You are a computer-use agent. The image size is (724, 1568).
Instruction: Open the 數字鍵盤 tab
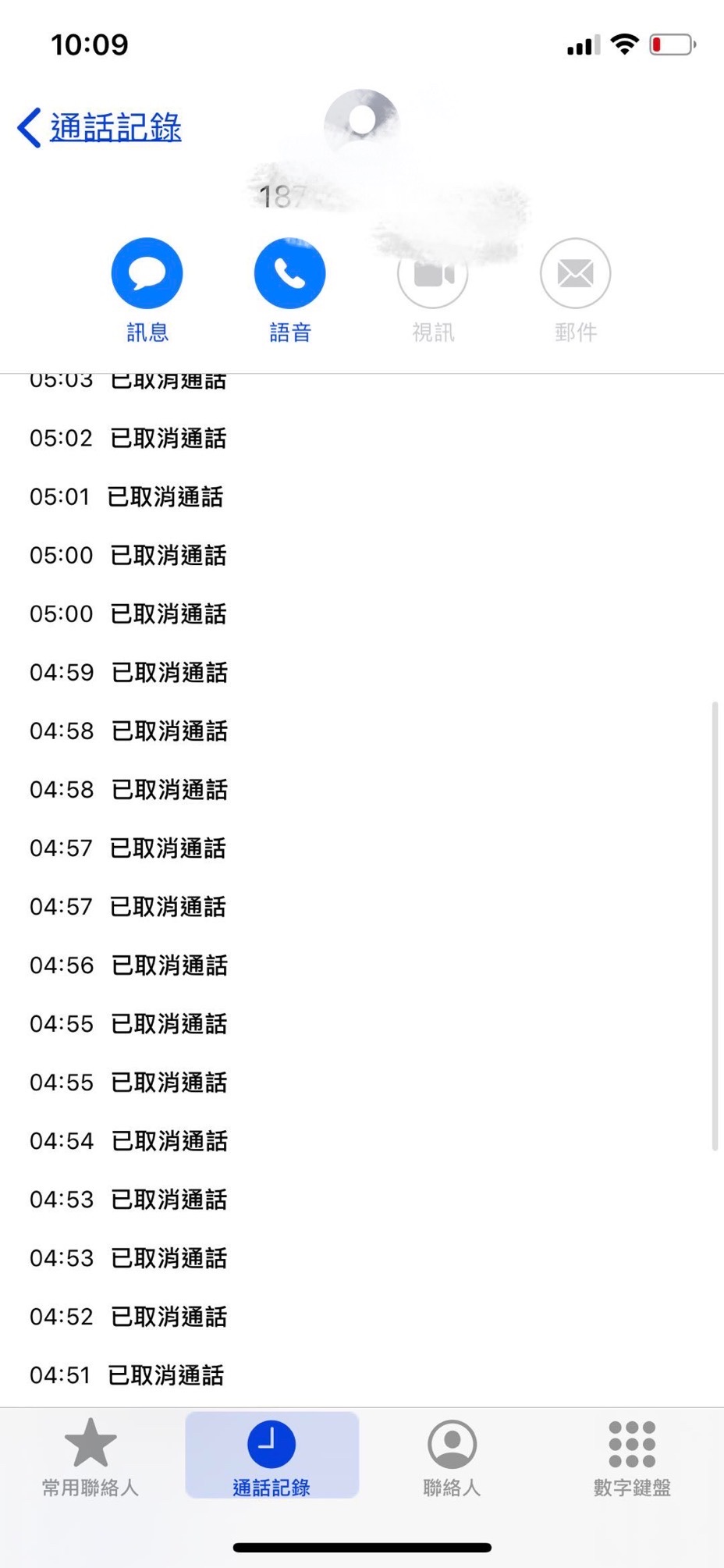632,1456
